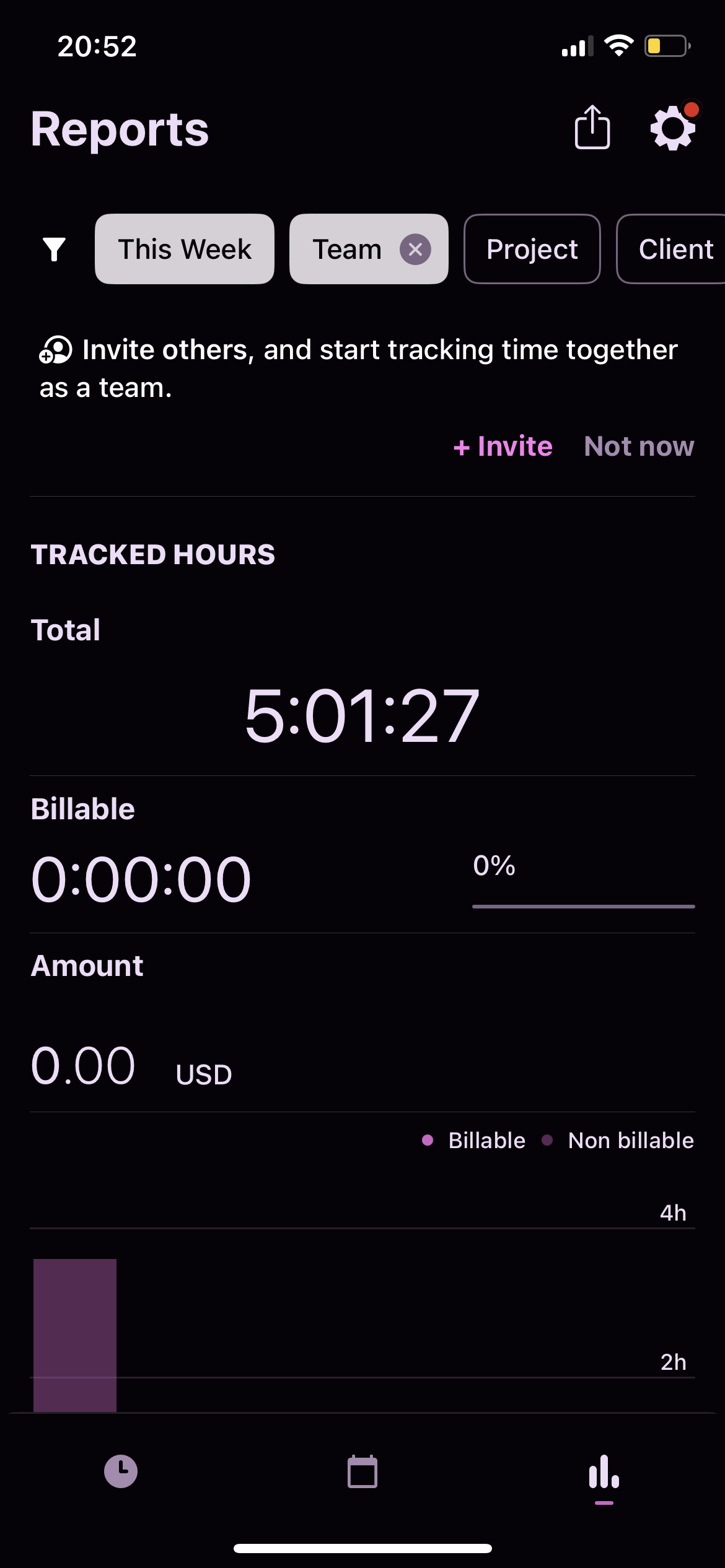Switch to the timer tab

point(121,1471)
